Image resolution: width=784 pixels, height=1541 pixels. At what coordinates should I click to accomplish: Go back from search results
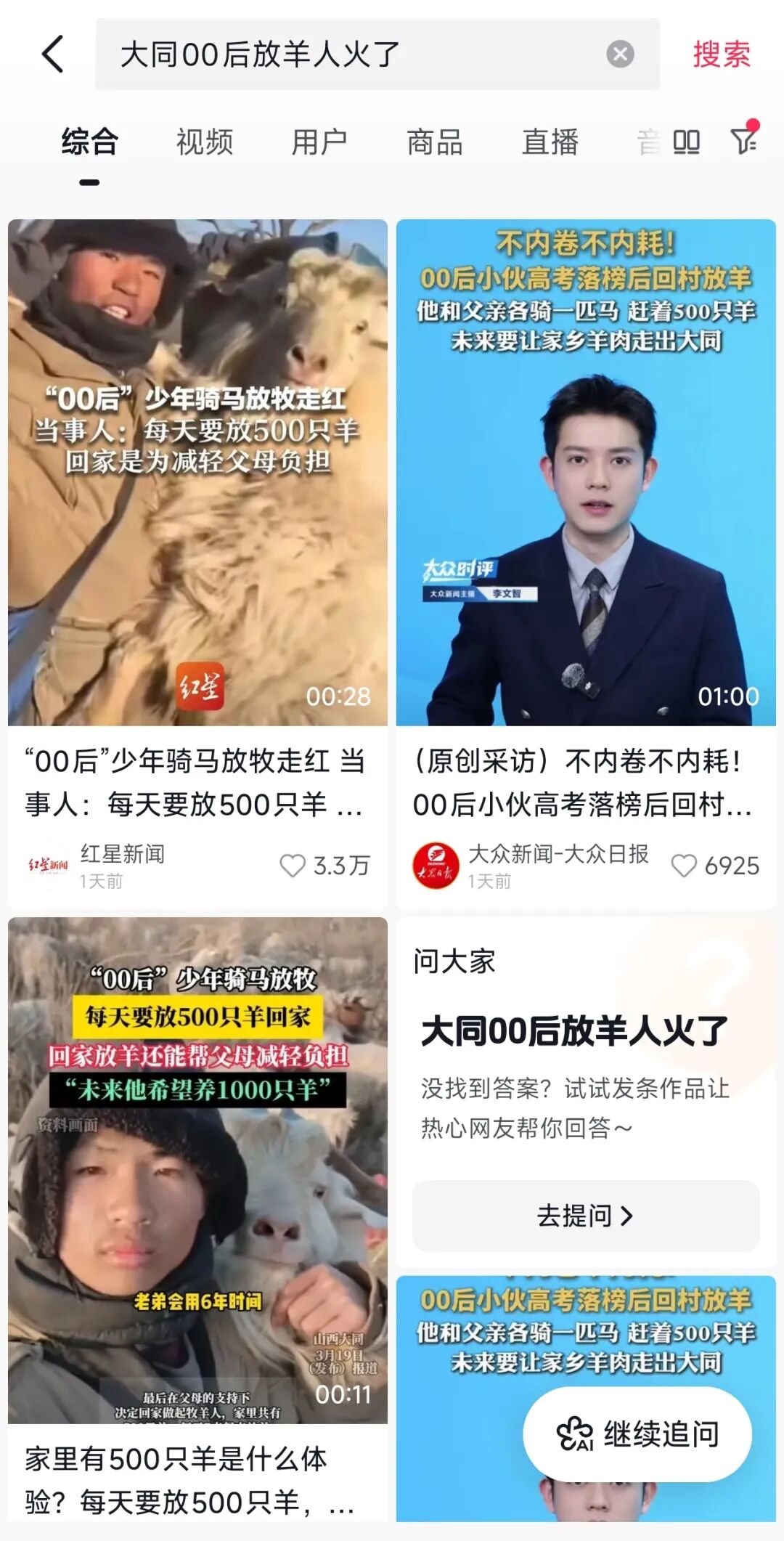pyautogui.click(x=52, y=54)
